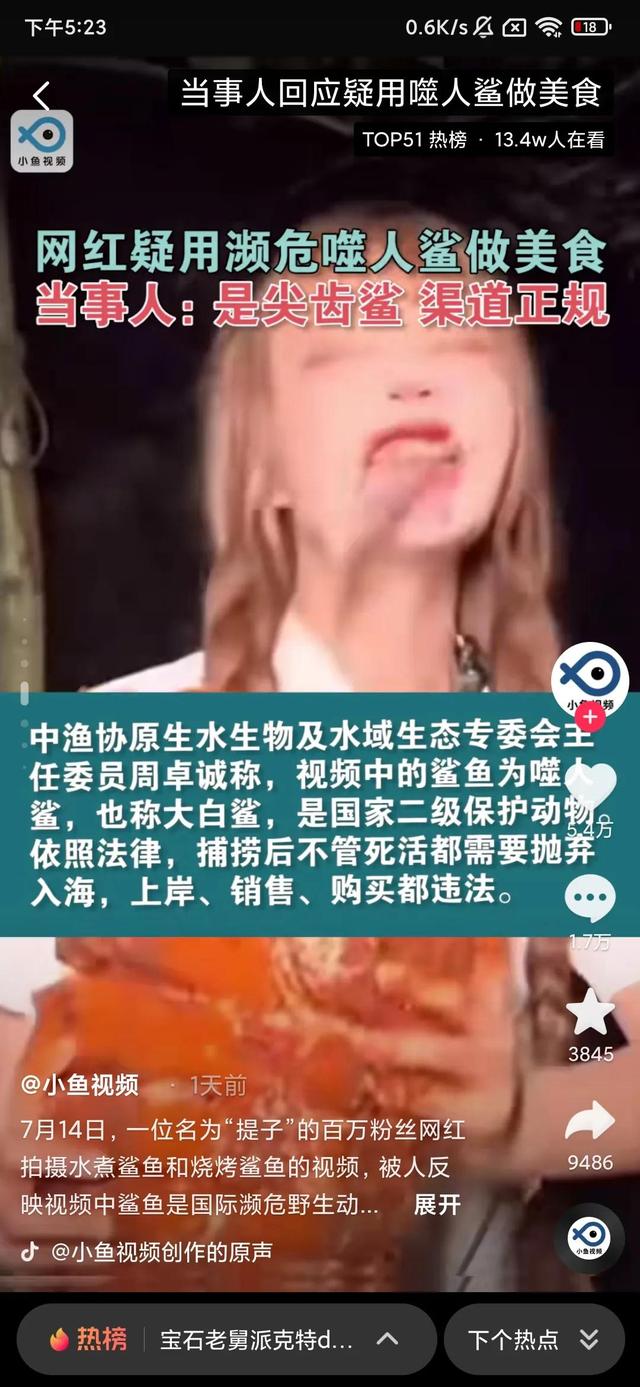Expand the caption with 展开
This screenshot has width=640, height=1387.
[x=437, y=1205]
